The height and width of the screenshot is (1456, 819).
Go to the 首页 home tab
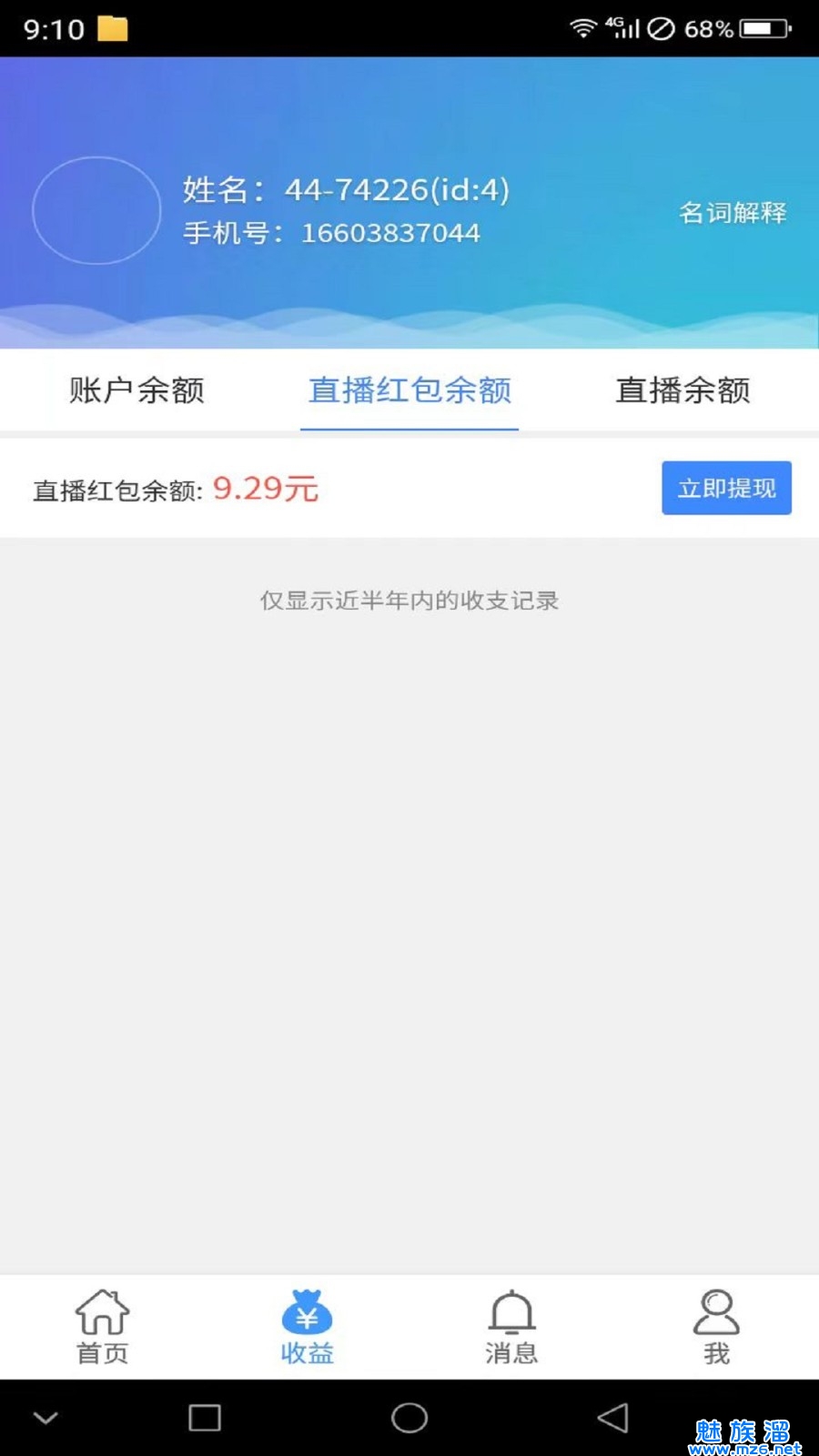[x=102, y=1327]
